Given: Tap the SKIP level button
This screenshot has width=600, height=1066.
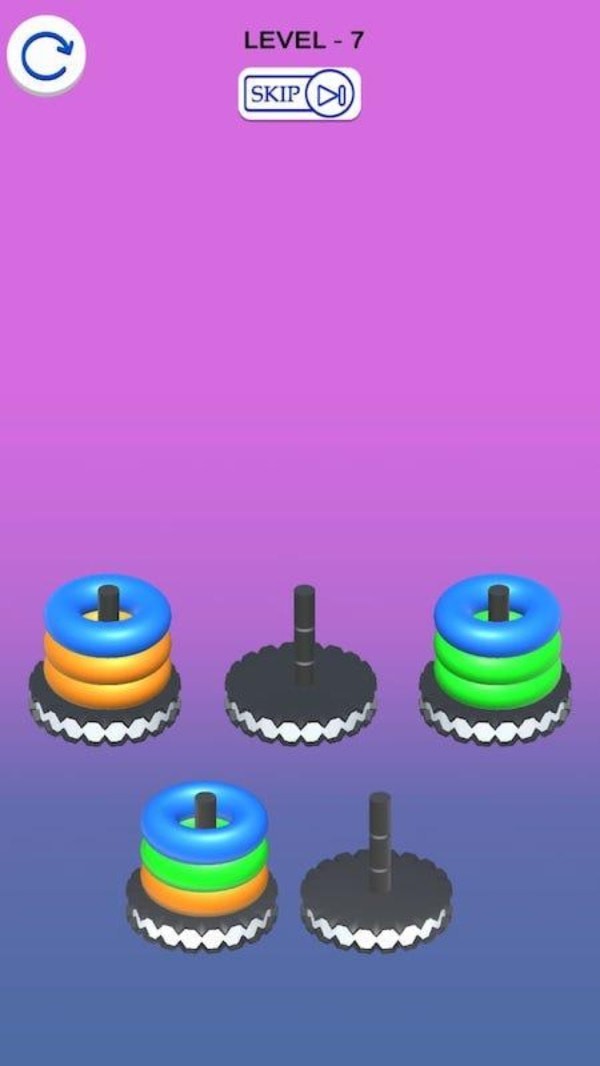Looking at the screenshot, I should pyautogui.click(x=299, y=95).
